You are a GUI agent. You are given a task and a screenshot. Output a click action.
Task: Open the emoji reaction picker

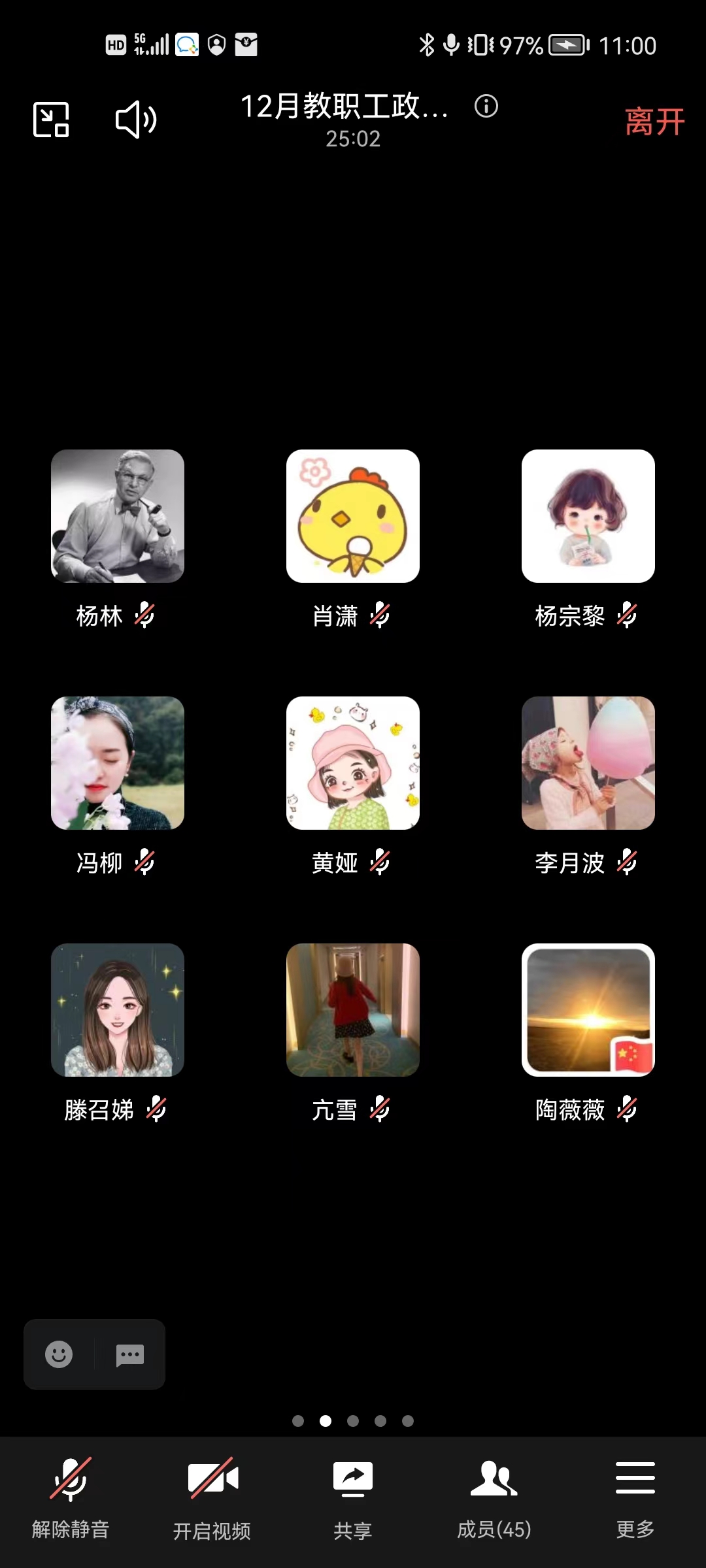coord(59,1354)
